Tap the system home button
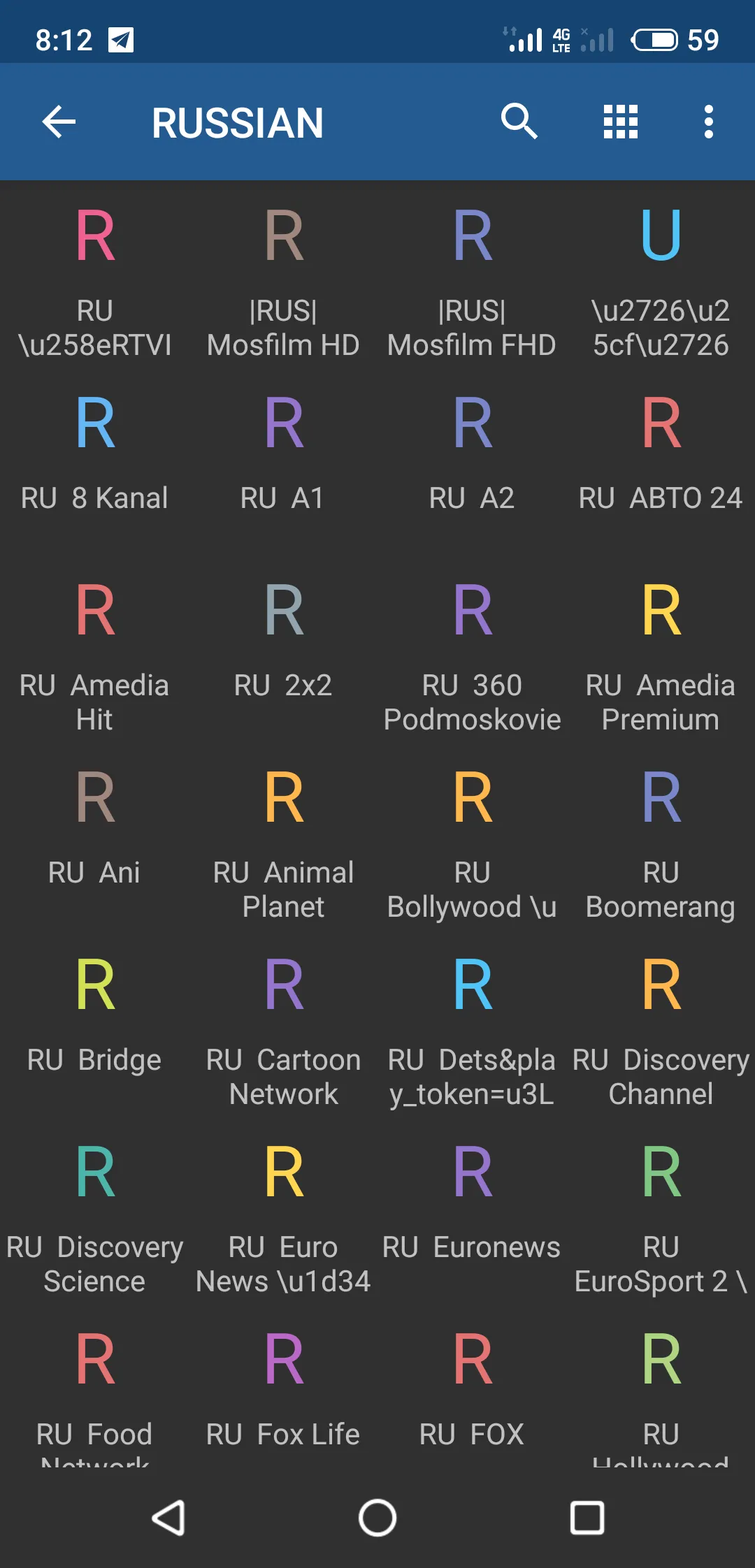This screenshot has width=755, height=1568. [x=377, y=1518]
